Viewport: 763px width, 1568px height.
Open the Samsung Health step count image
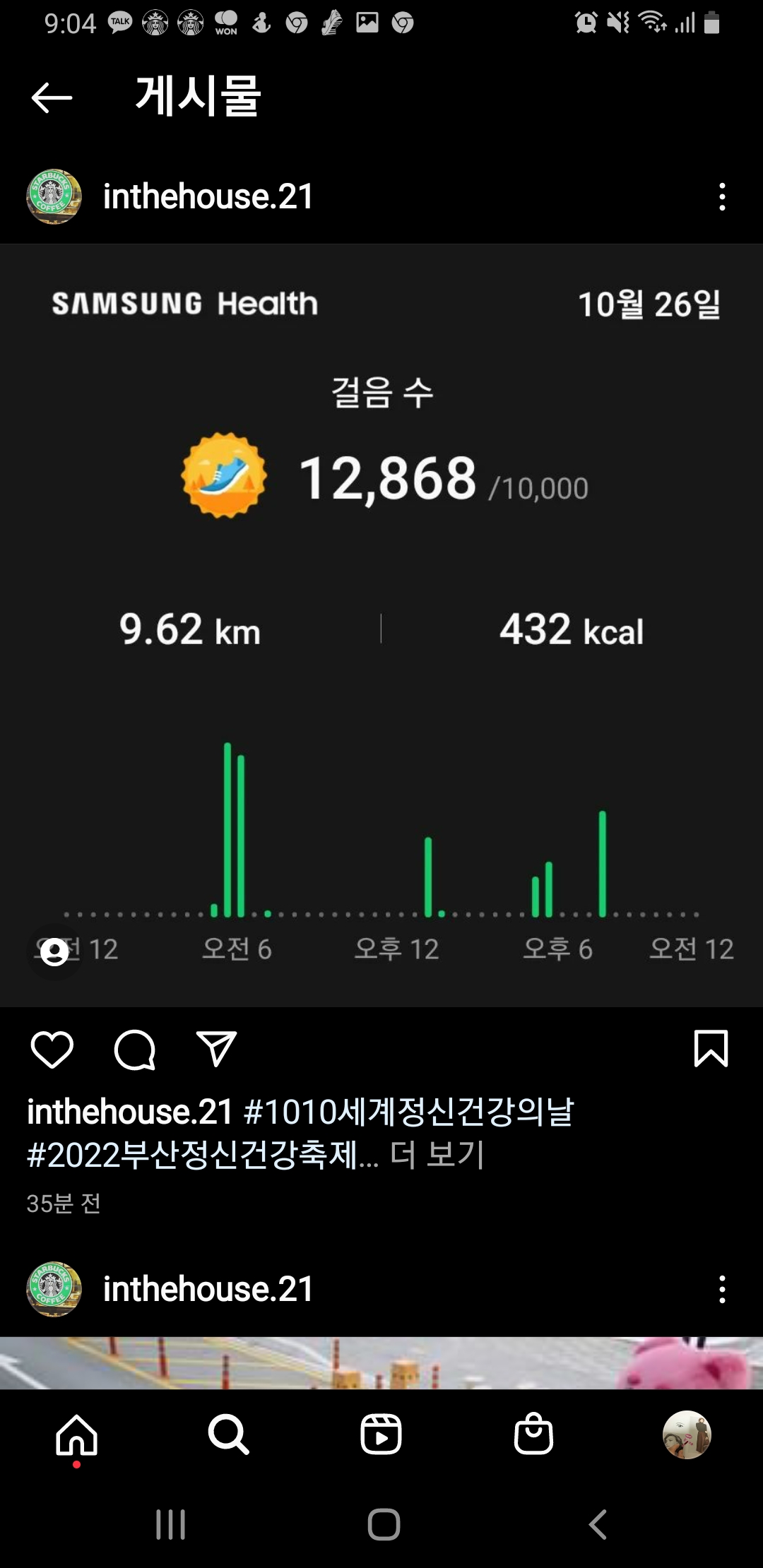point(381,625)
